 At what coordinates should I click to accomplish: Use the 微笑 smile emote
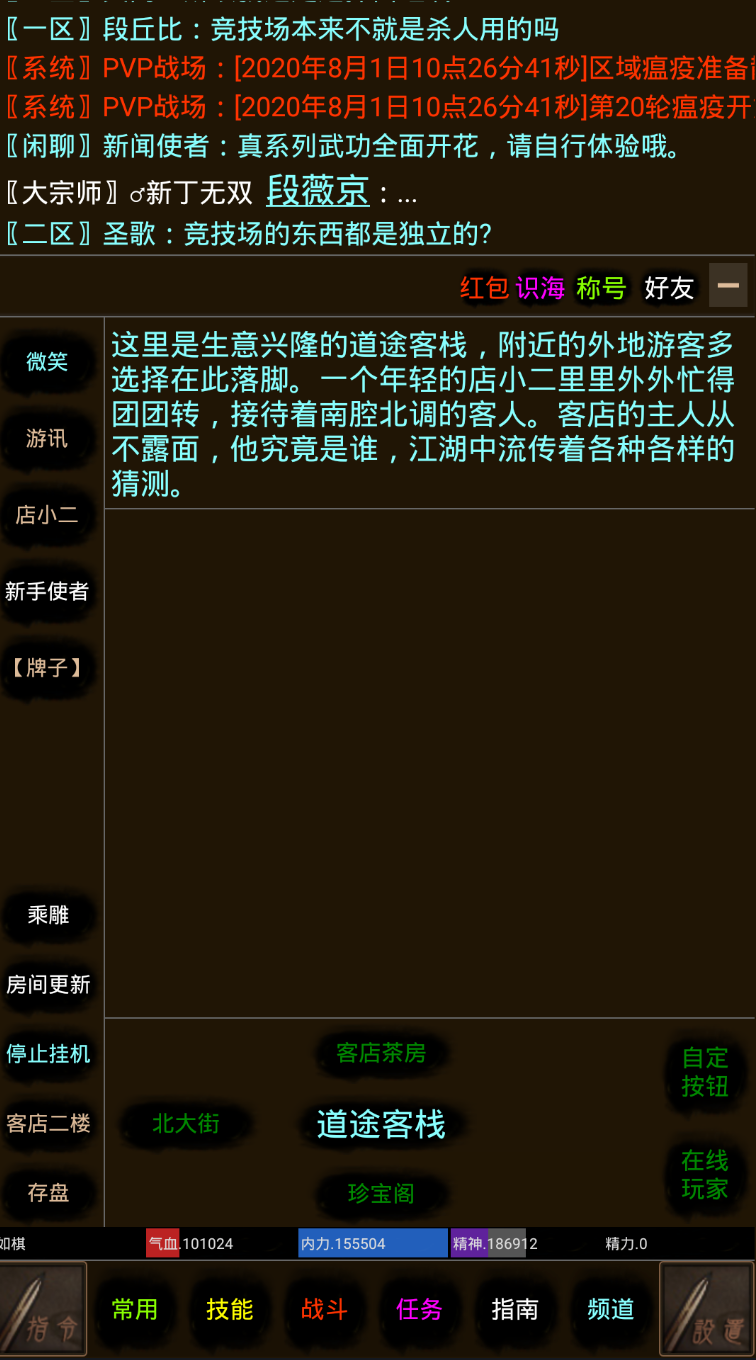48,362
